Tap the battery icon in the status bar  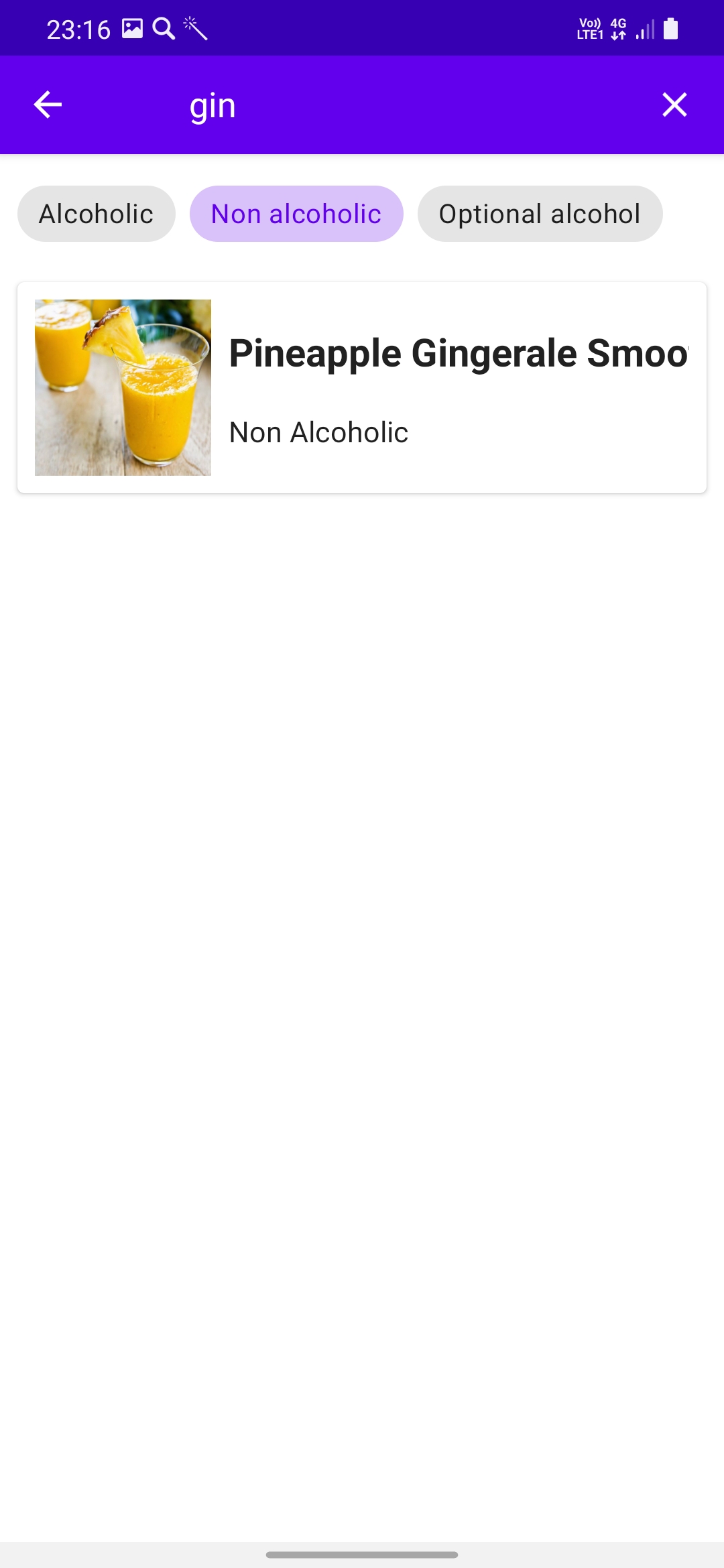(x=671, y=27)
